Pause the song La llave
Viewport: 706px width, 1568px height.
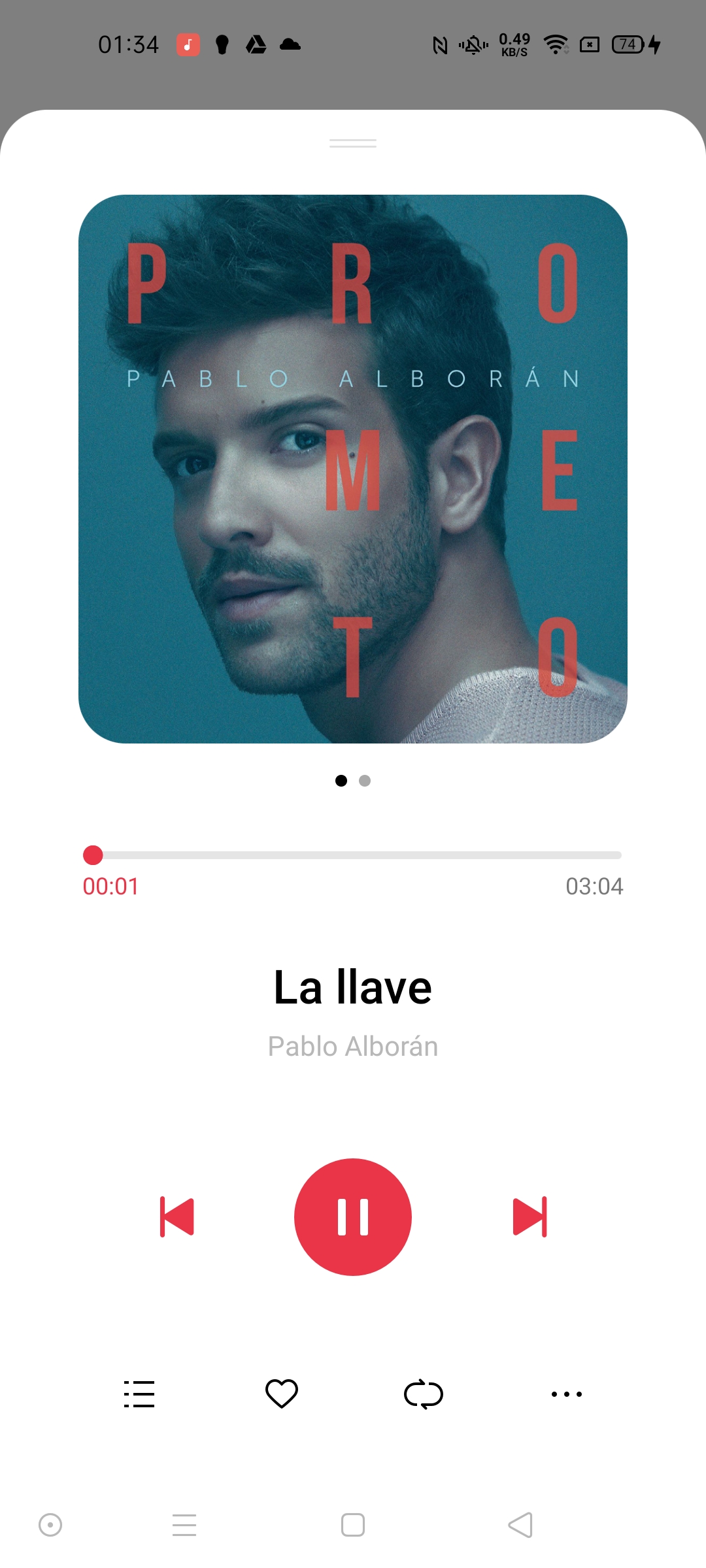click(x=353, y=1217)
